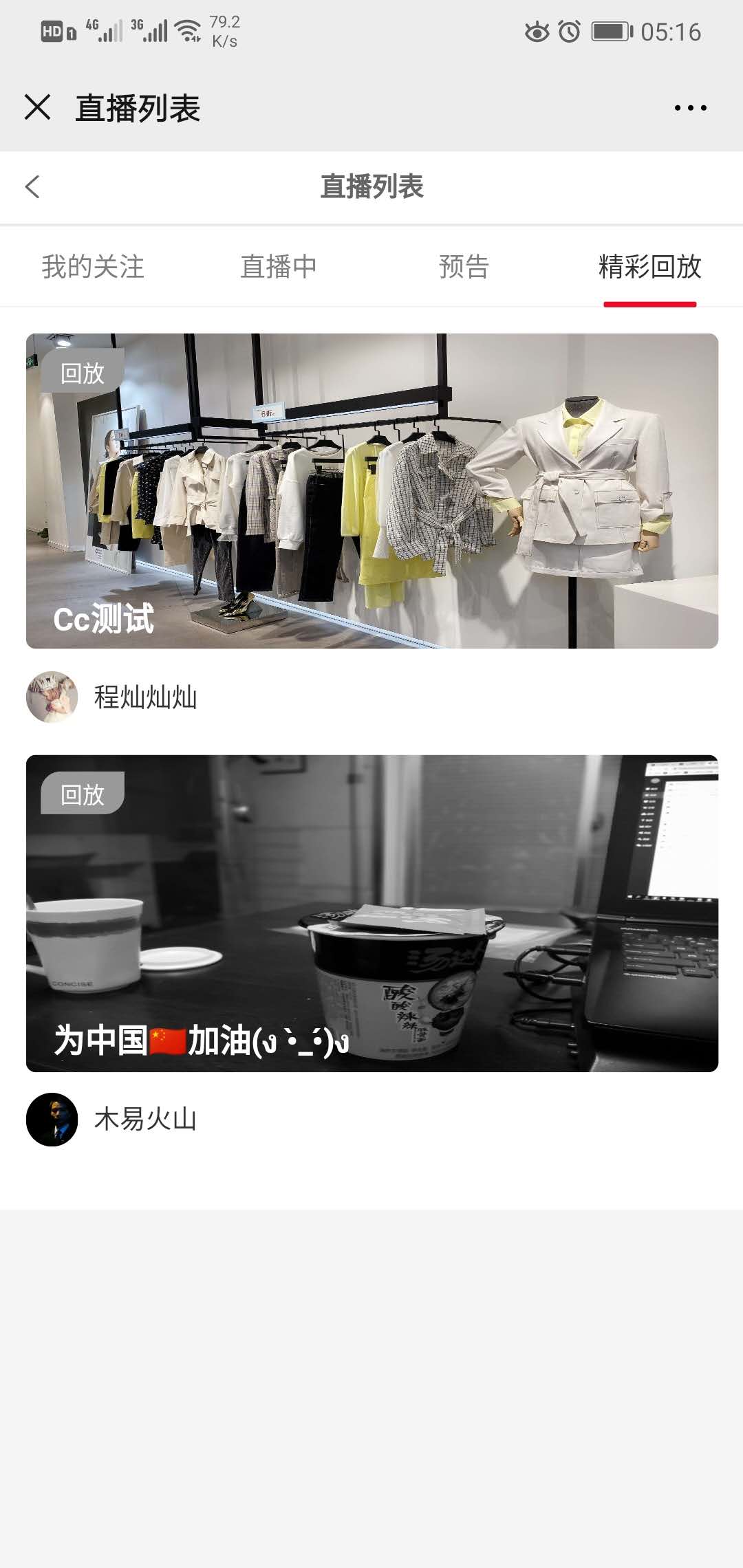Open the Cc测试 replay video
This screenshot has width=743, height=1568.
click(x=371, y=491)
